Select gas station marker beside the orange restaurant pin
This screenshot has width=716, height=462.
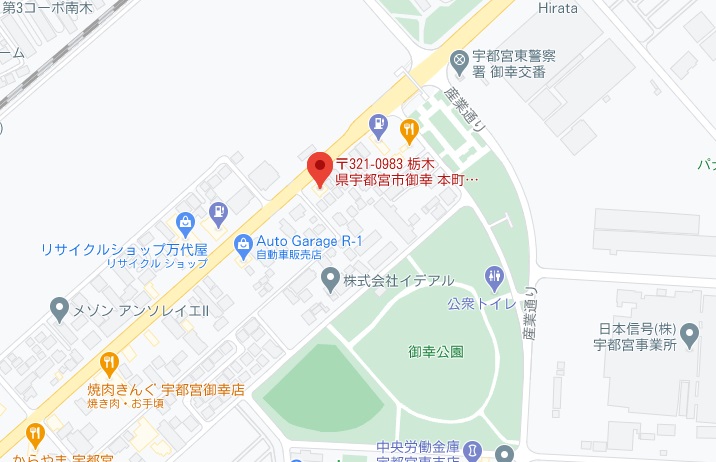point(379,126)
